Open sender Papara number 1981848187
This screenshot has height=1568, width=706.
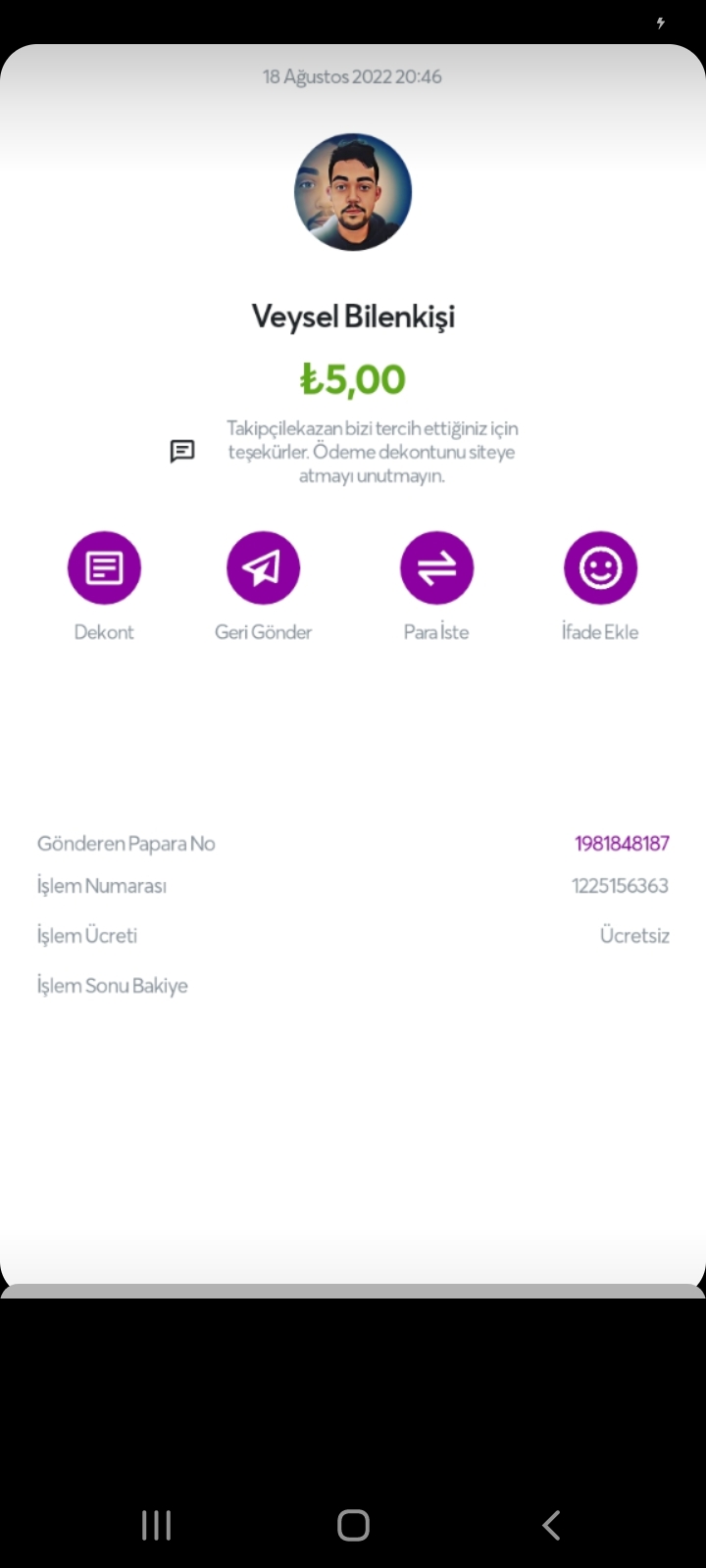pyautogui.click(x=622, y=843)
